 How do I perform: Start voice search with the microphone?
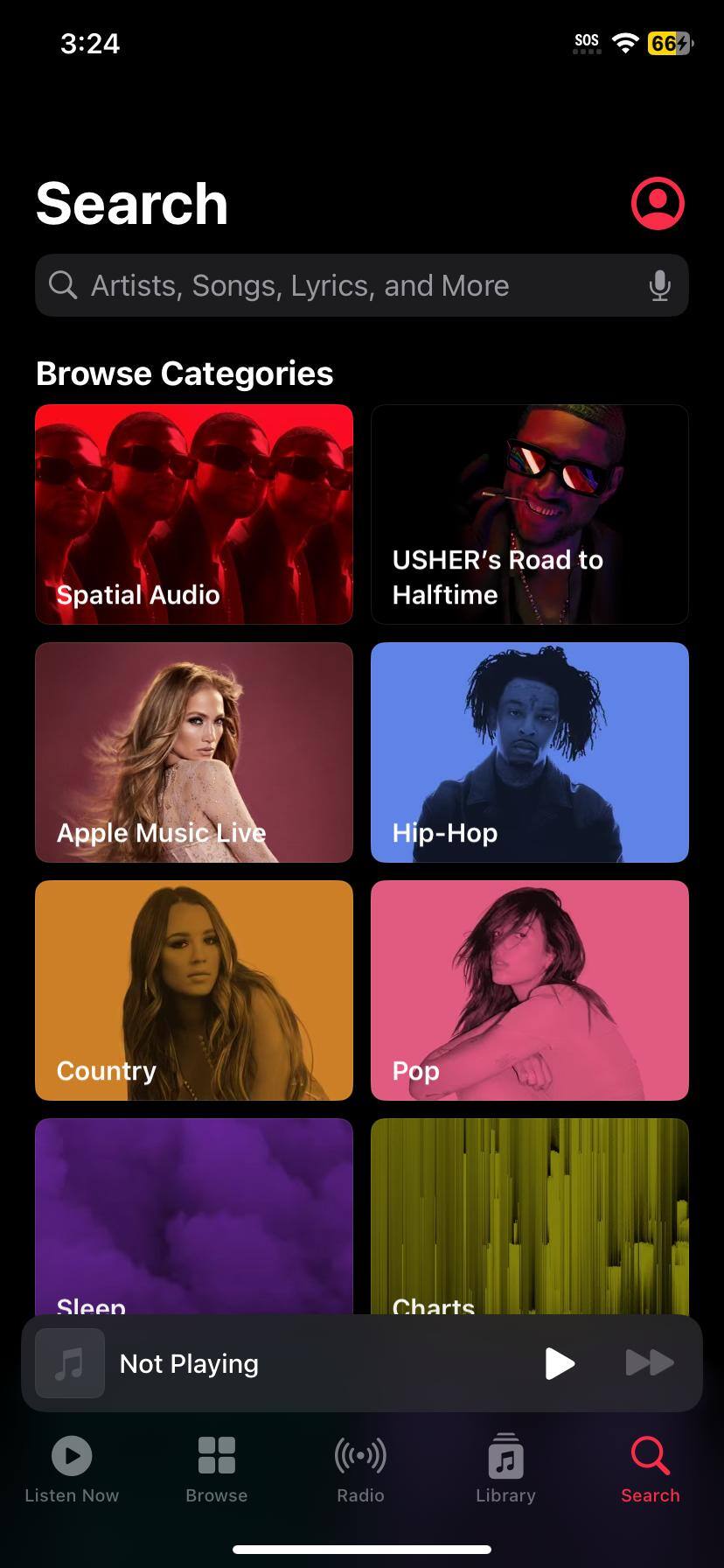tap(660, 285)
